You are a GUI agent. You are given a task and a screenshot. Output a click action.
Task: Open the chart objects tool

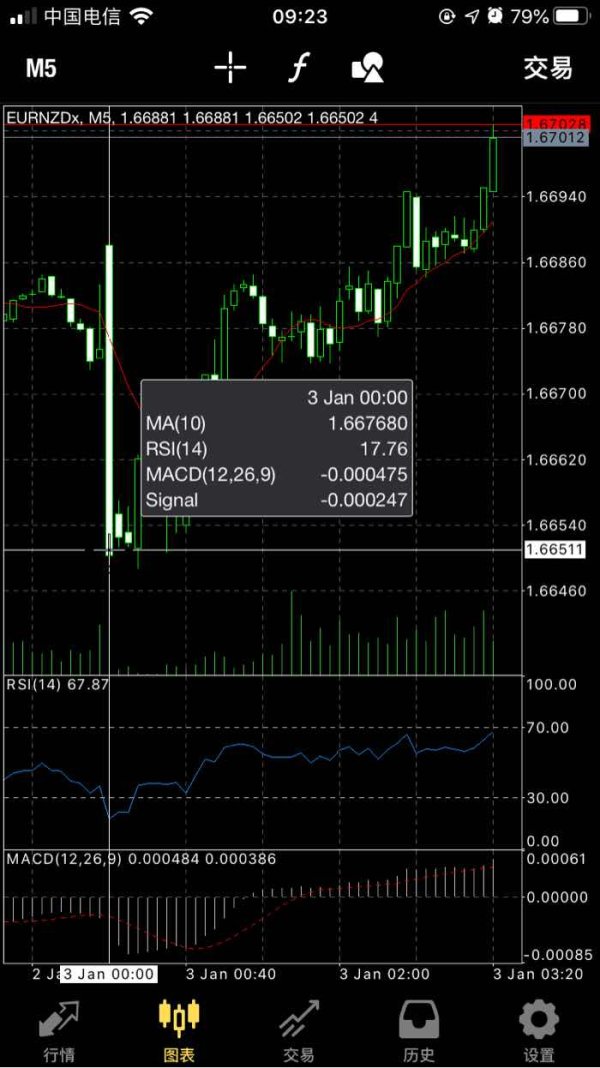pos(367,68)
